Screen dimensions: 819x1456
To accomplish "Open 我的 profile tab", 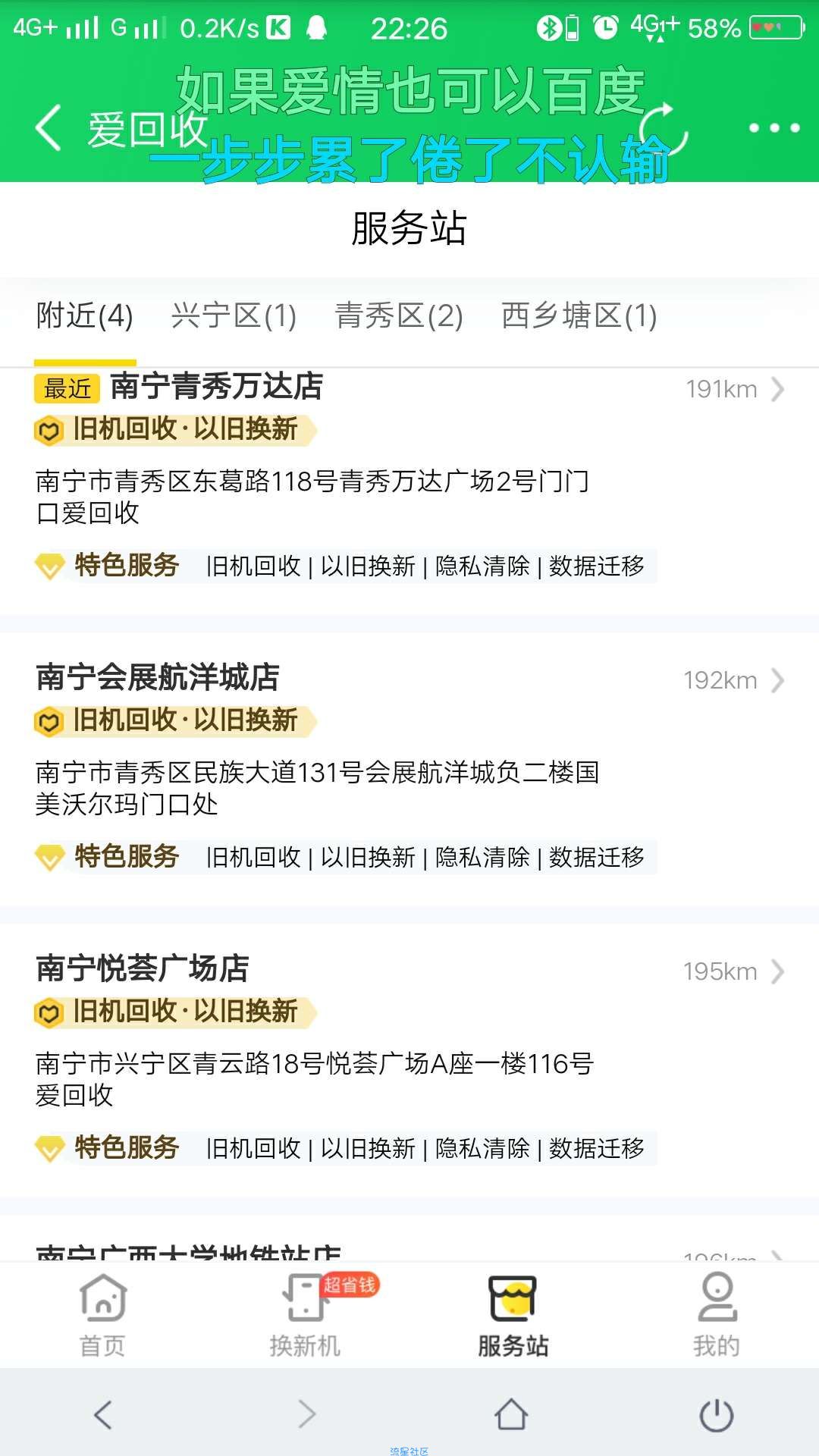I will [x=717, y=1315].
